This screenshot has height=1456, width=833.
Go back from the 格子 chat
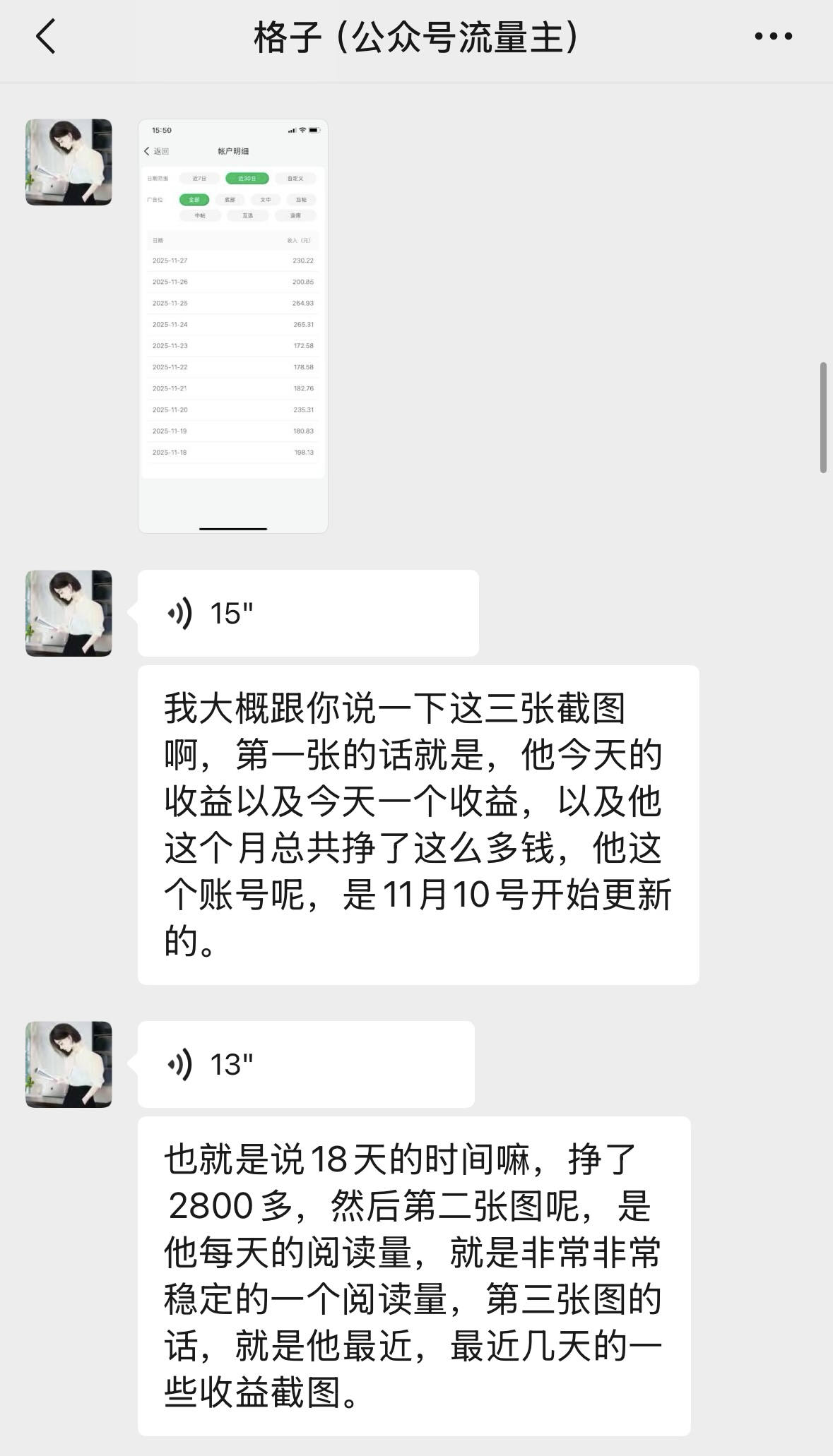[45, 37]
